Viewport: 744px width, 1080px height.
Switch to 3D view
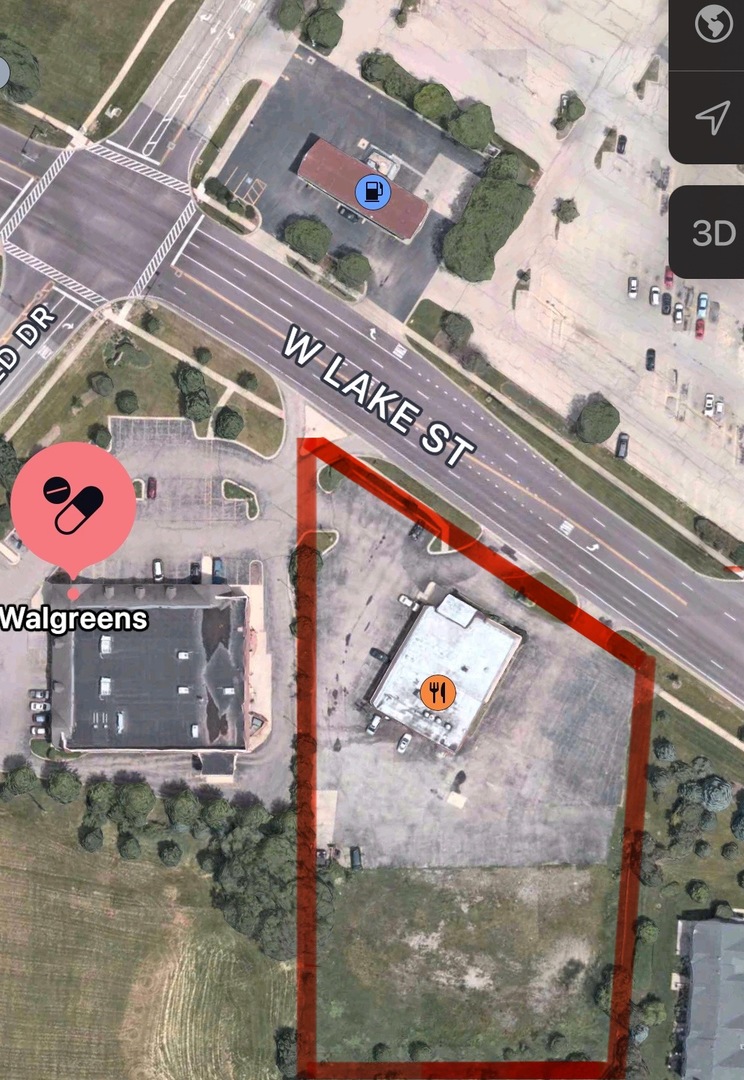point(713,232)
